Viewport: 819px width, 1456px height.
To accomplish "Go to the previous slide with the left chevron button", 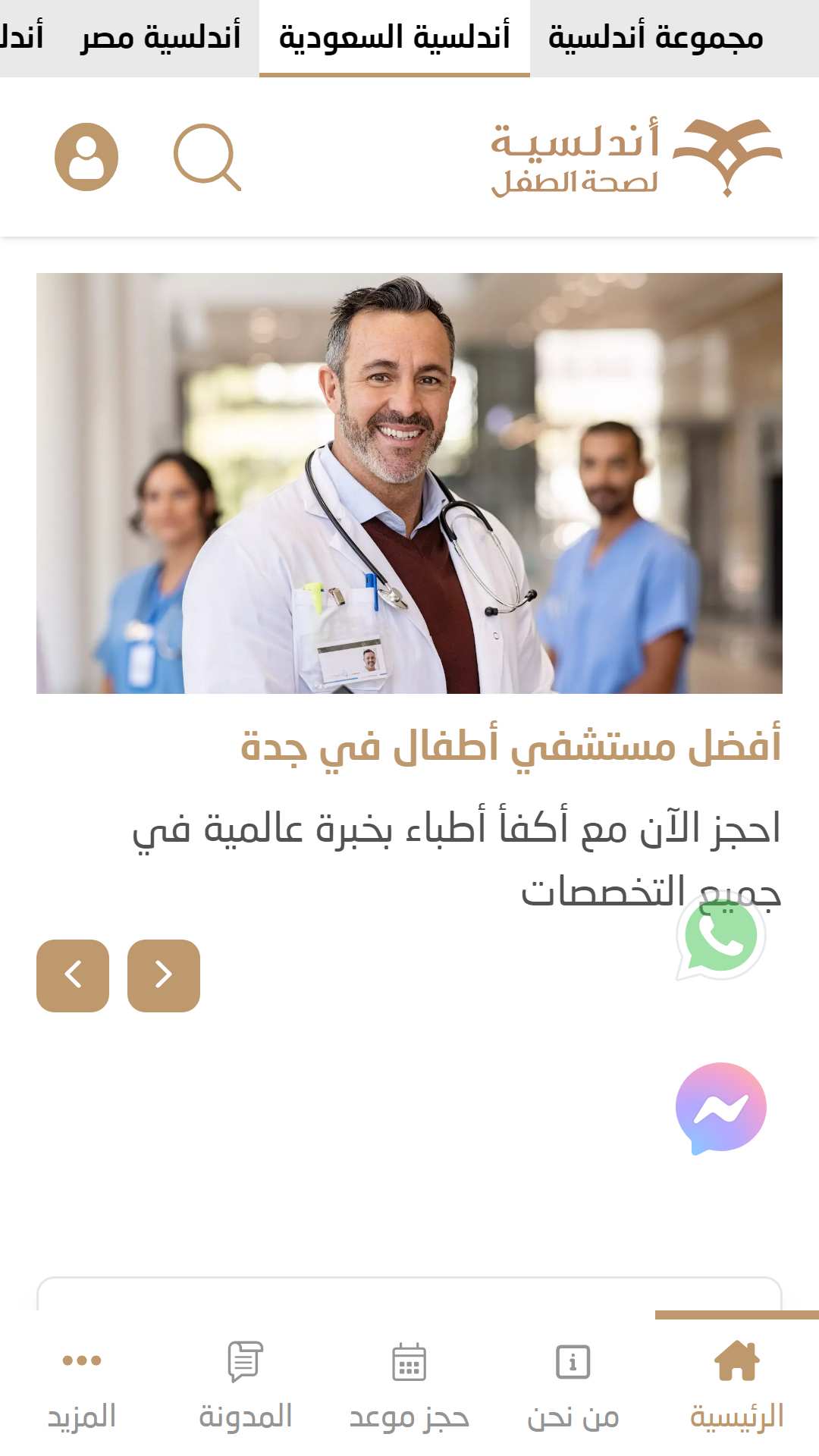I will pyautogui.click(x=73, y=975).
